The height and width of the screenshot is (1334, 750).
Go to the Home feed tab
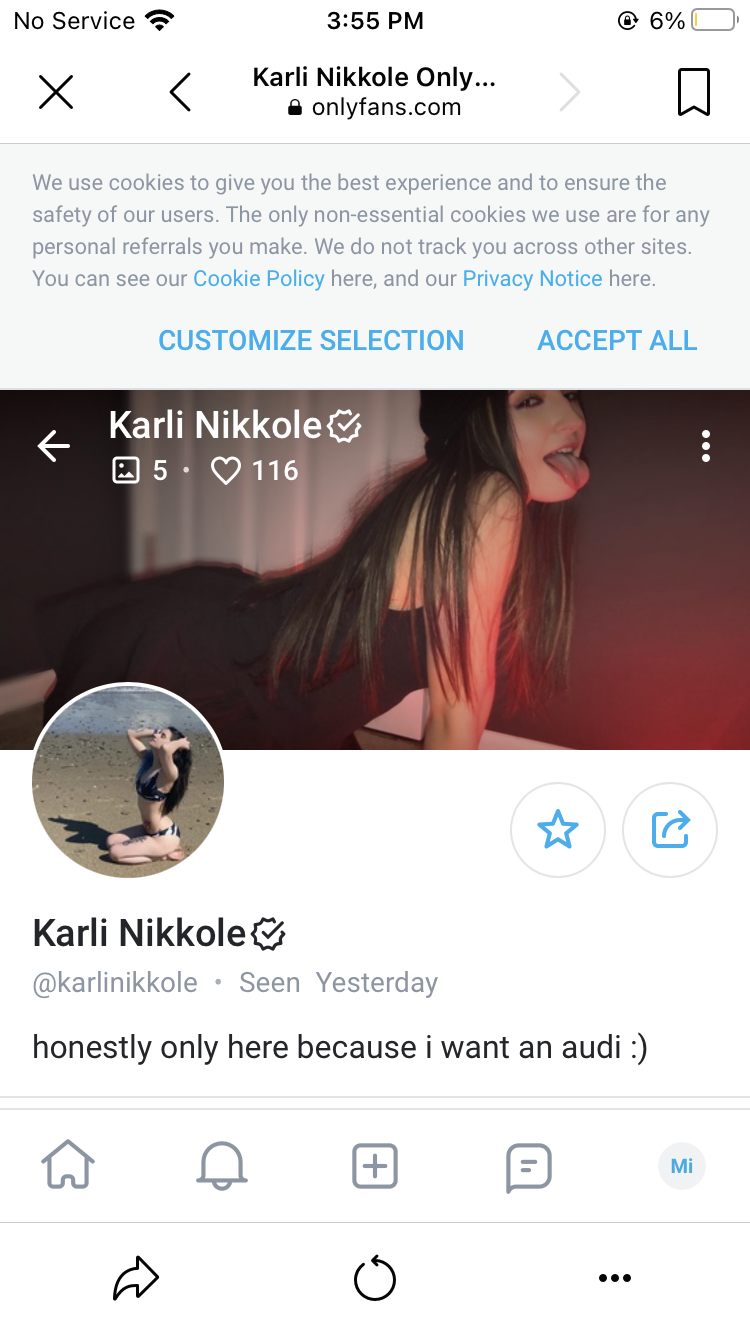click(68, 1166)
